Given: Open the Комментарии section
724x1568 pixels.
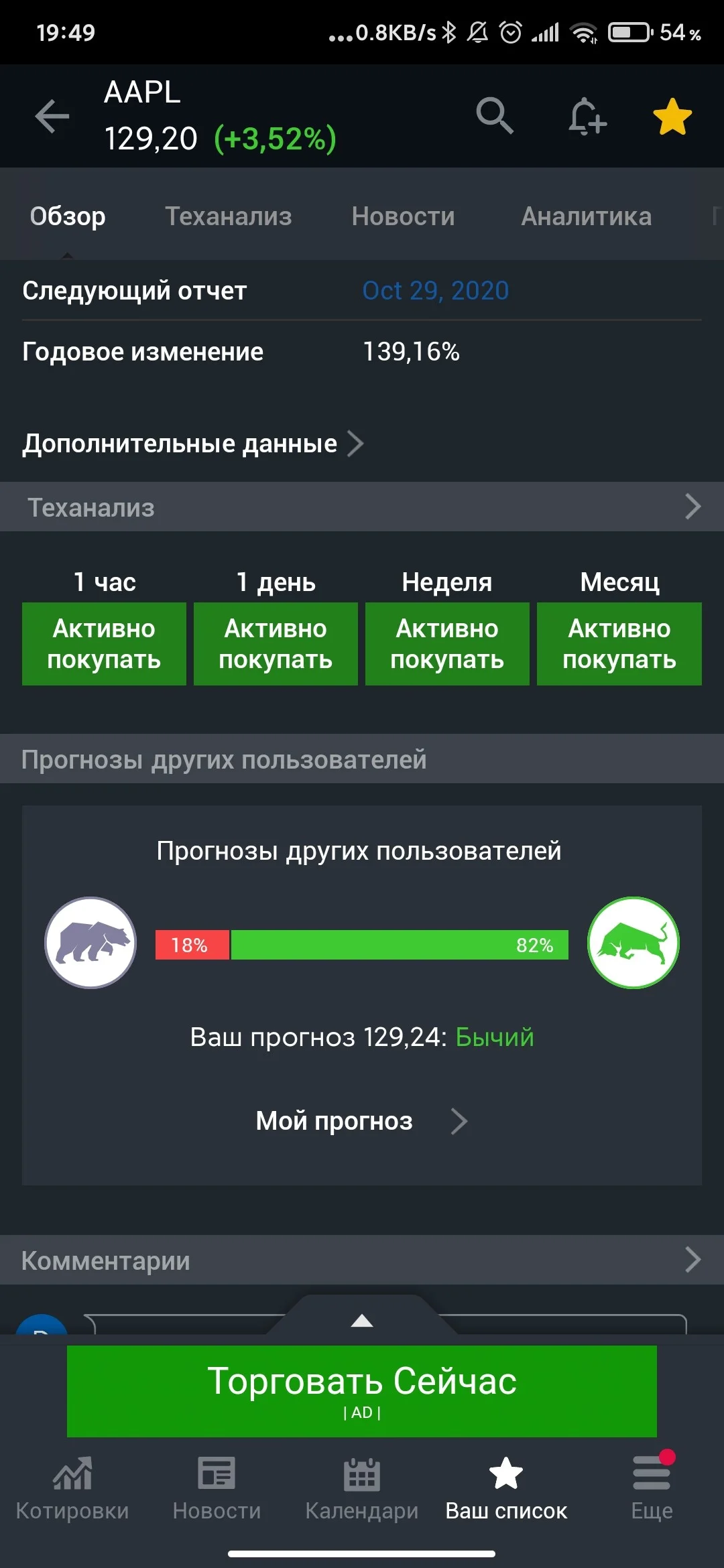Looking at the screenshot, I should (x=362, y=1260).
